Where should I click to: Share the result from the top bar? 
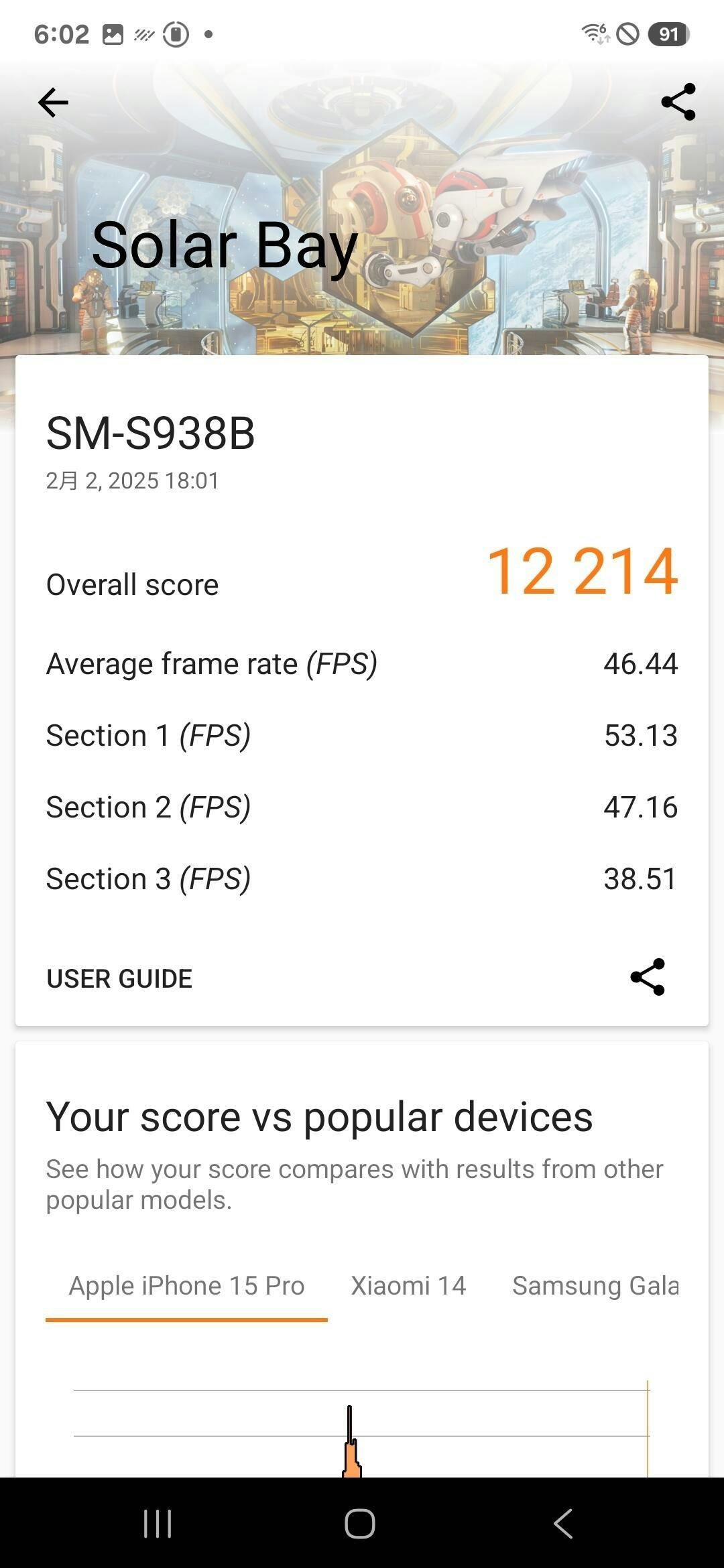coord(678,102)
